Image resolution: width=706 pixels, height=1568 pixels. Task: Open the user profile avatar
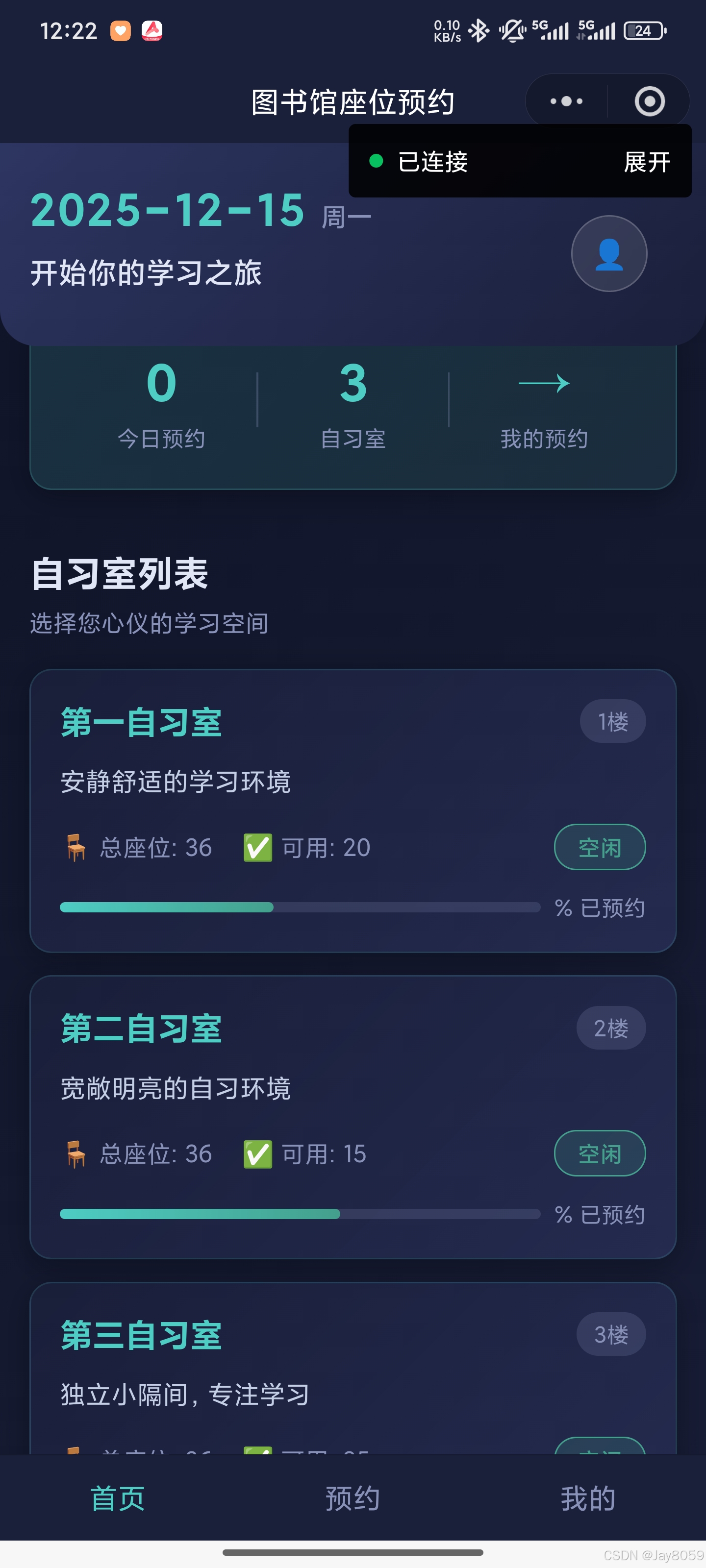coord(608,254)
